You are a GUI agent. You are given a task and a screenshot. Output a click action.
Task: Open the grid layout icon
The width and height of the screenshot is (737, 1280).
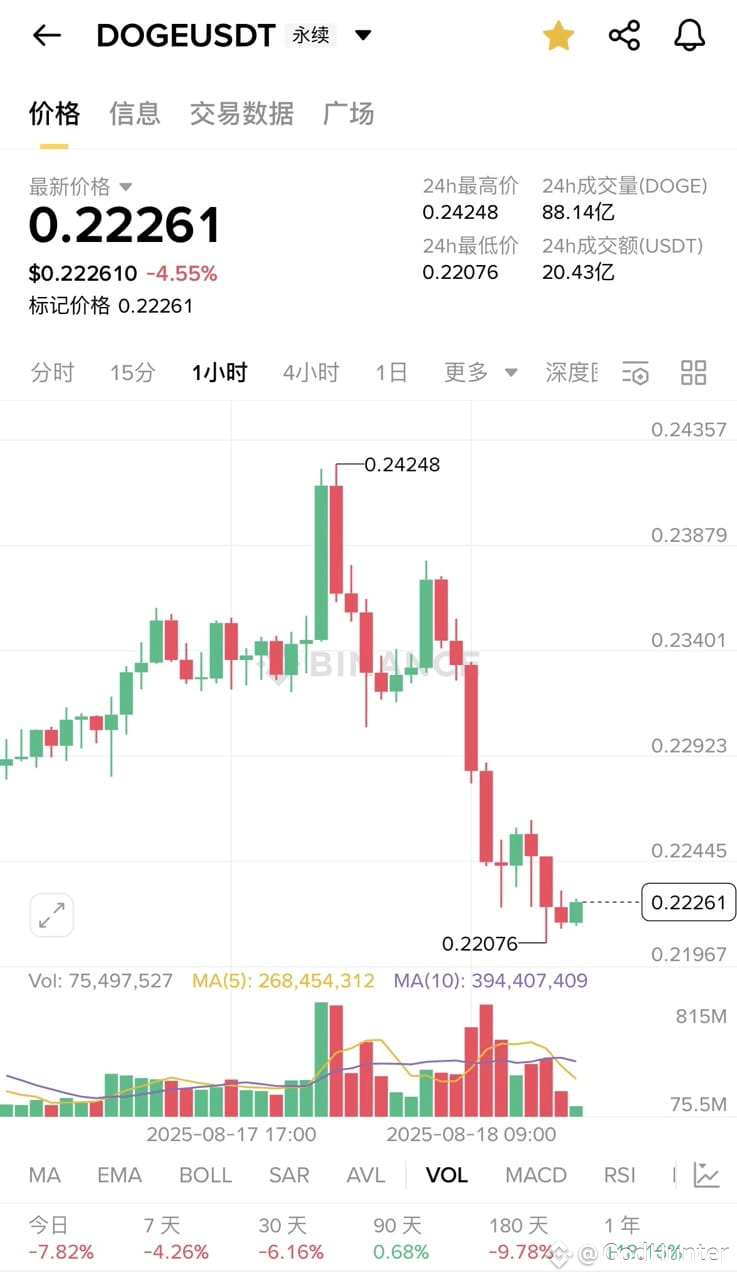(693, 373)
